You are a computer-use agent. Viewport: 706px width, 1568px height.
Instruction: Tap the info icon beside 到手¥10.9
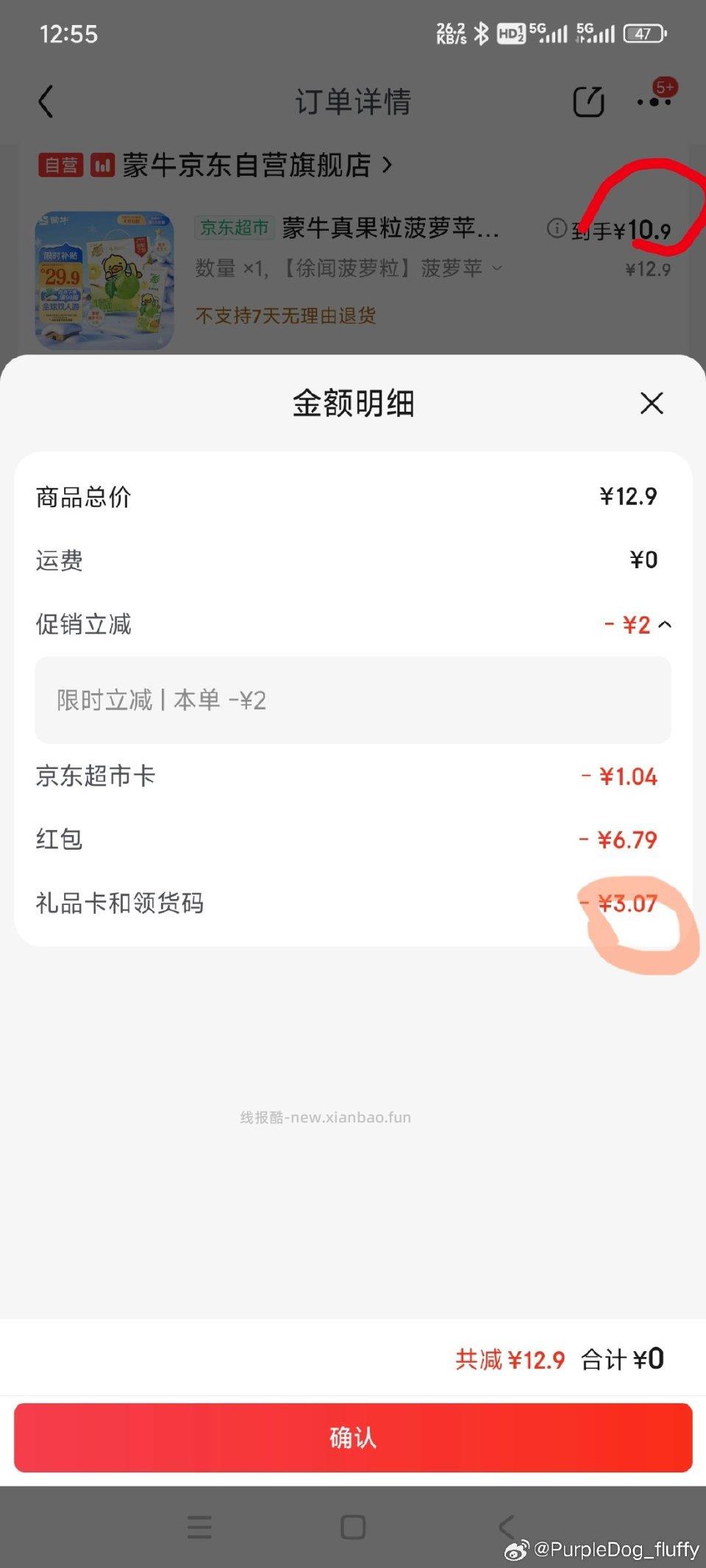(557, 229)
